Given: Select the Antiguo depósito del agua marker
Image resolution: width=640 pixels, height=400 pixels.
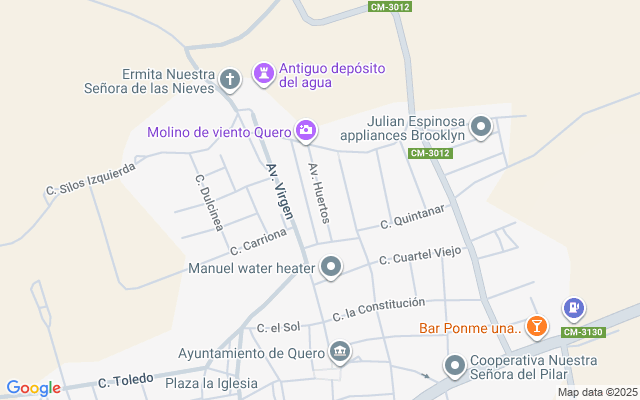Looking at the screenshot, I should pyautogui.click(x=264, y=72).
